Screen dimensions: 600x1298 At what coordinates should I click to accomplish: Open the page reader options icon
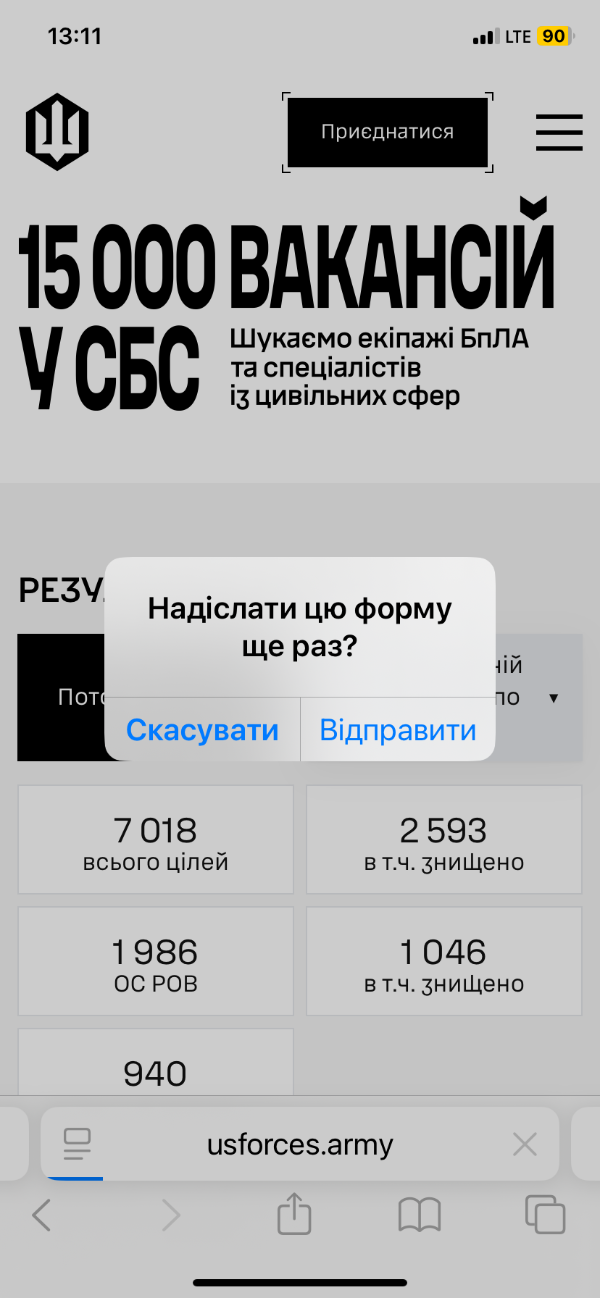click(x=77, y=1144)
